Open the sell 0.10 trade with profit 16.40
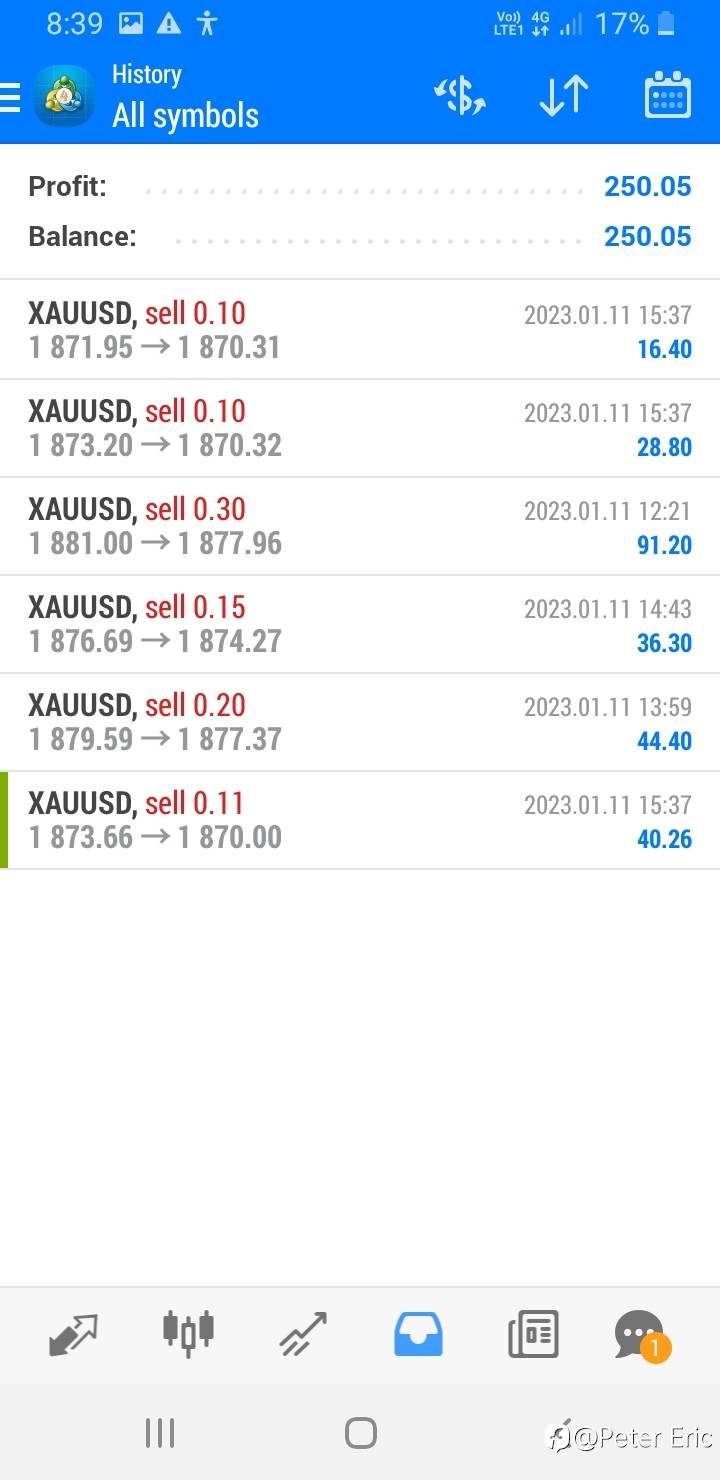 click(x=360, y=330)
